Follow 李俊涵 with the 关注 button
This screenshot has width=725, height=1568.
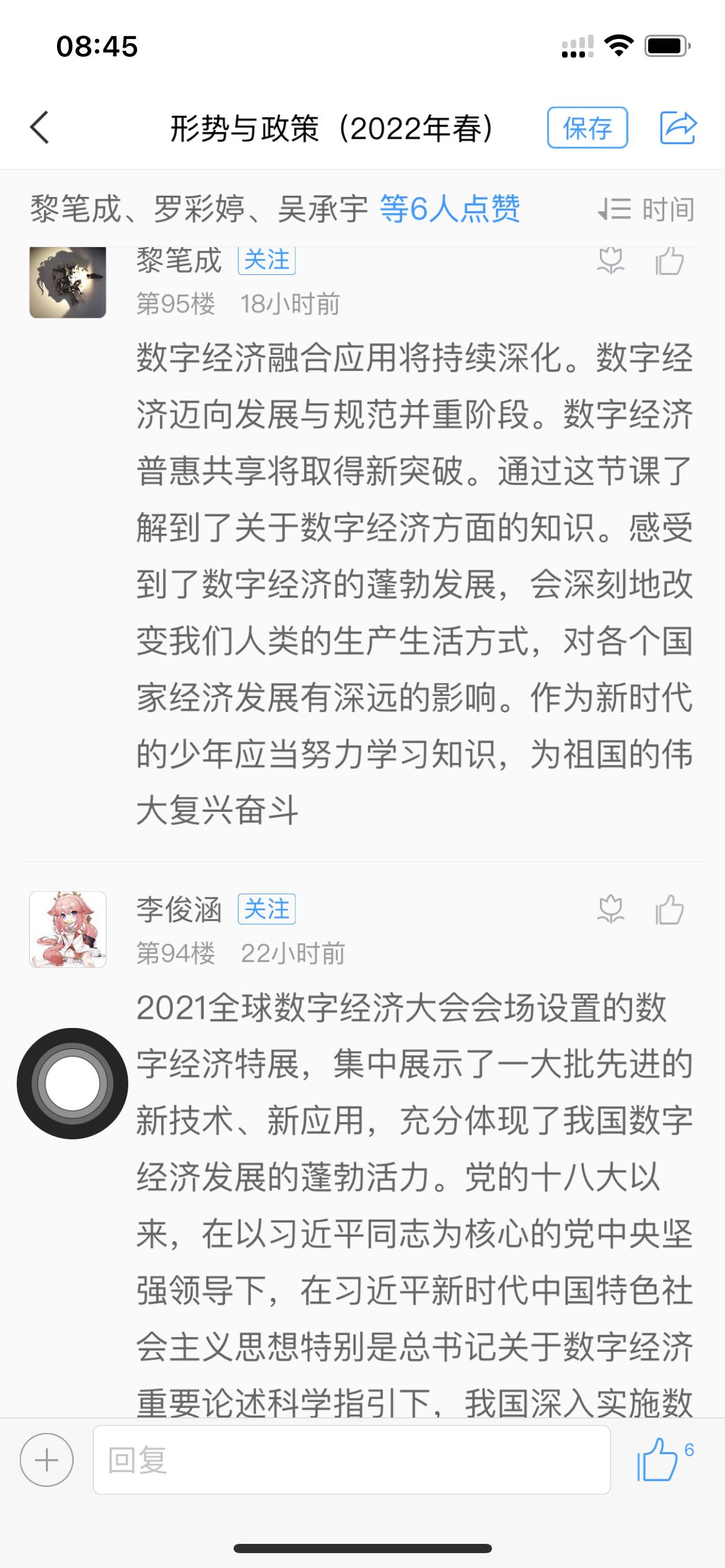pyautogui.click(x=266, y=909)
